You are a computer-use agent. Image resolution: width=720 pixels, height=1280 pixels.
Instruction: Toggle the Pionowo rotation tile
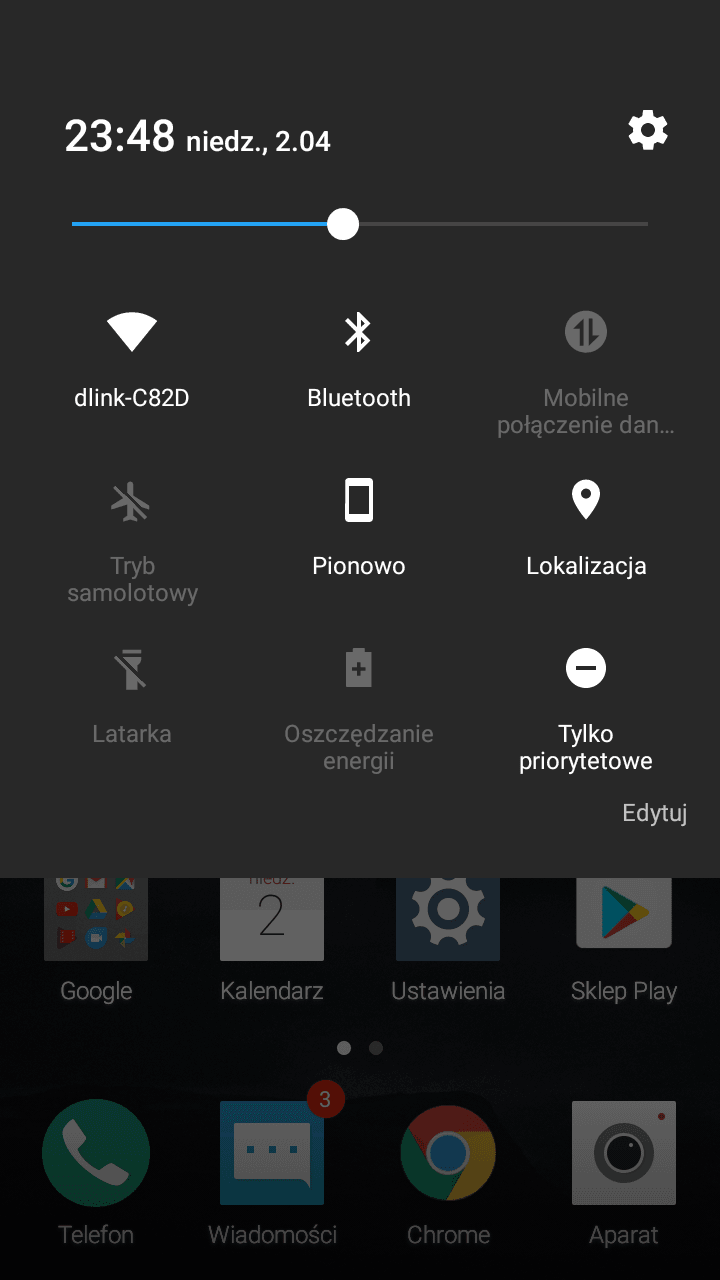tap(359, 527)
